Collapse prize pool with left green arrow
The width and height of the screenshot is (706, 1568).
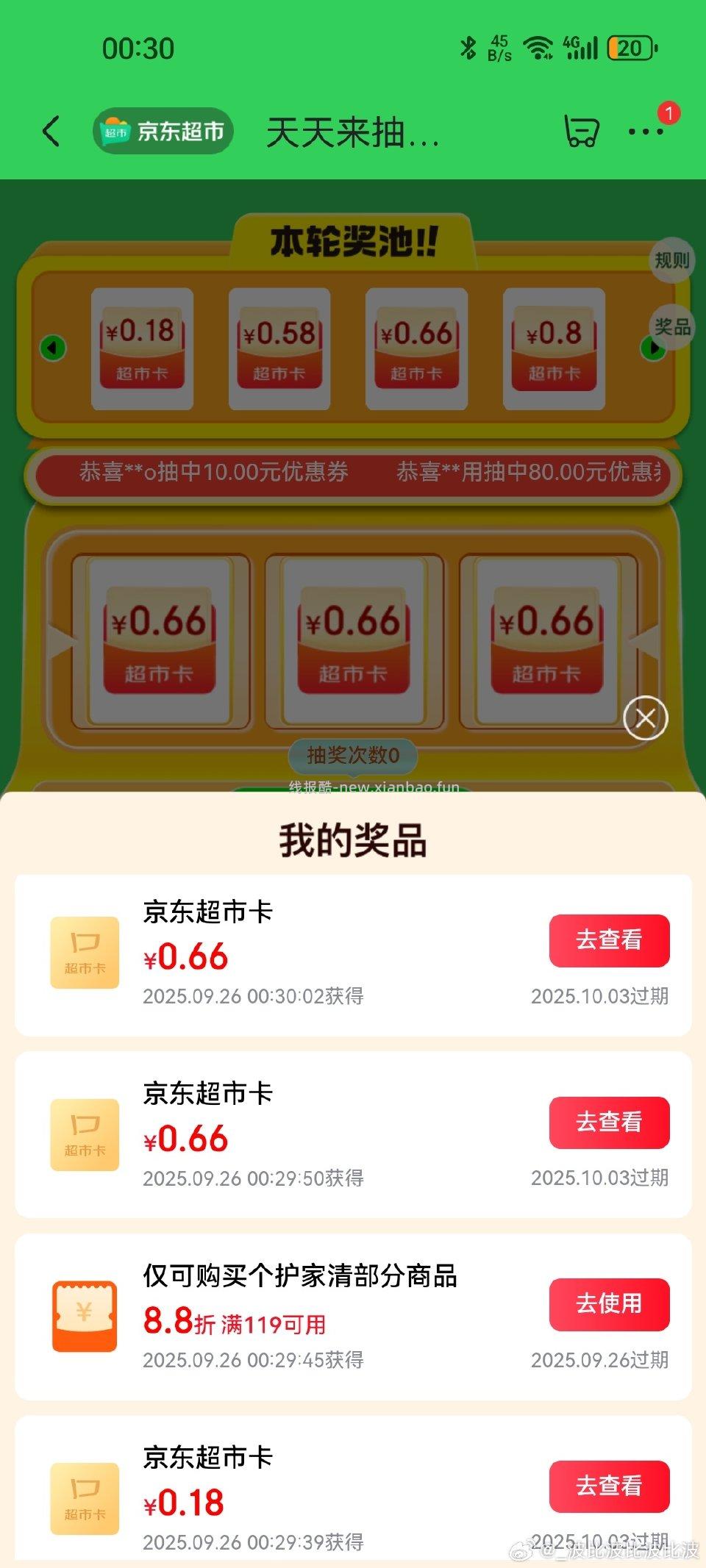tap(51, 348)
